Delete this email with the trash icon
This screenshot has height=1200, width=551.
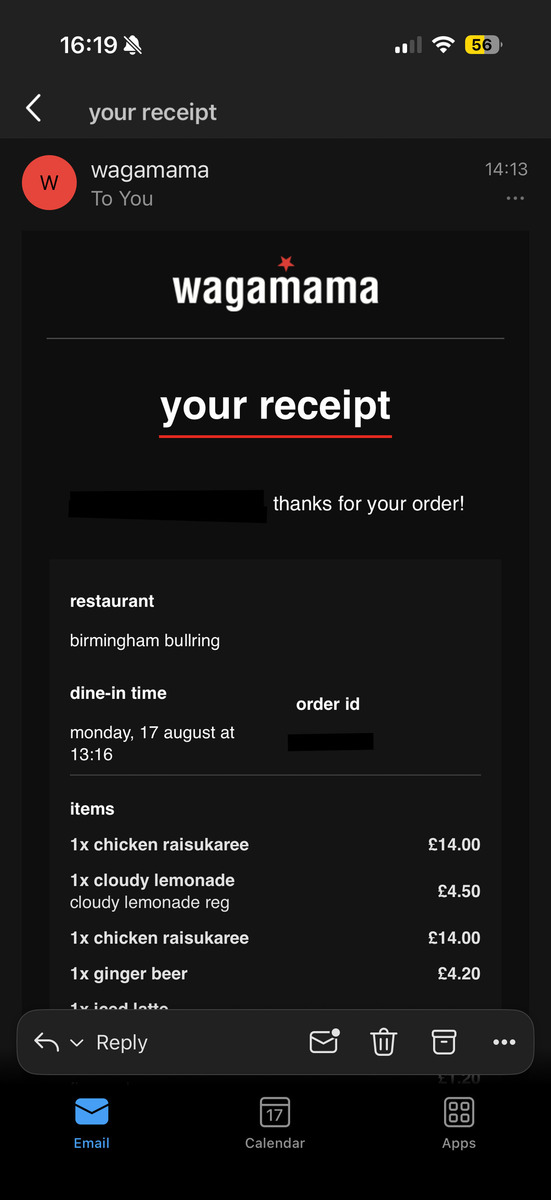pyautogui.click(x=384, y=1042)
